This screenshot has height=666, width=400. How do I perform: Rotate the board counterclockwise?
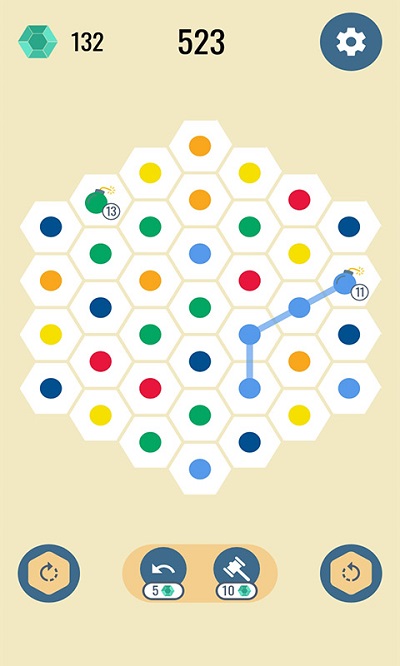tap(351, 573)
